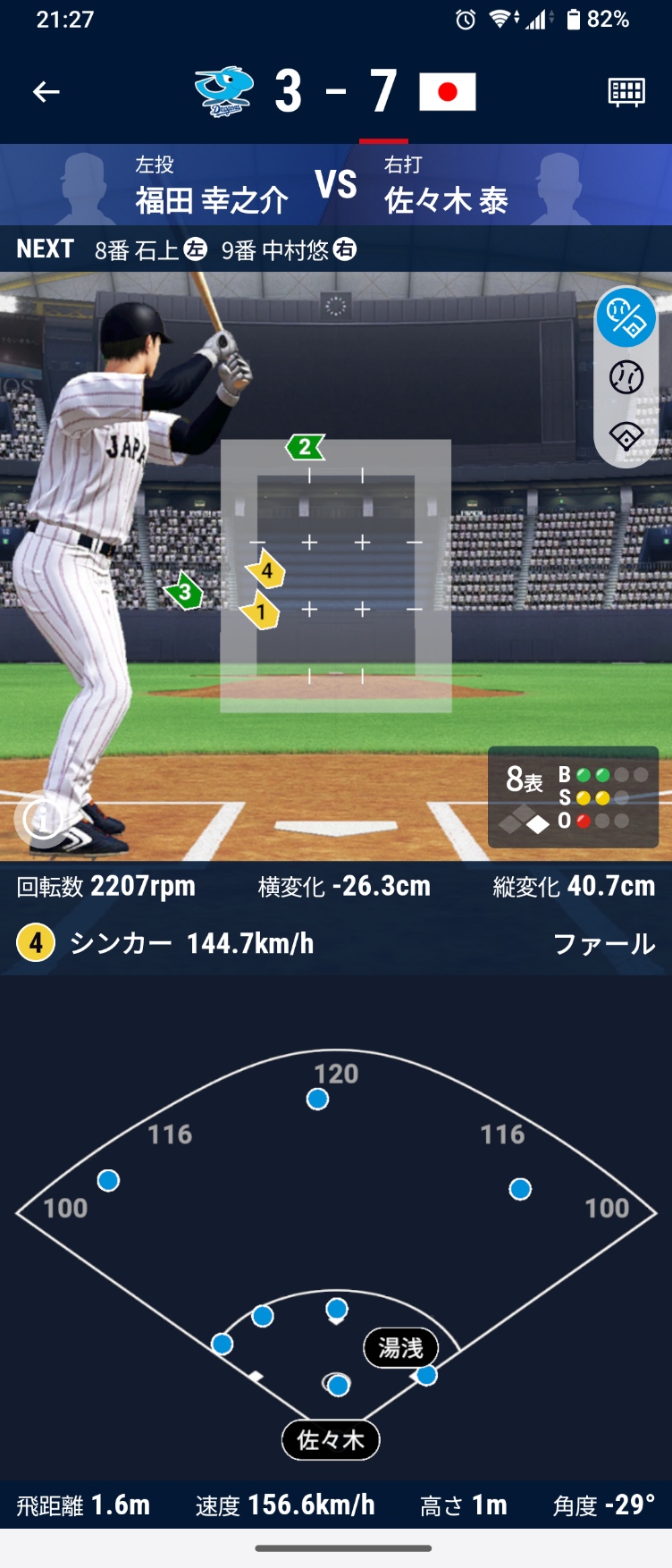Switch to the baseball pitch view icon
Viewport: 672px width, 1568px height.
coord(626,377)
